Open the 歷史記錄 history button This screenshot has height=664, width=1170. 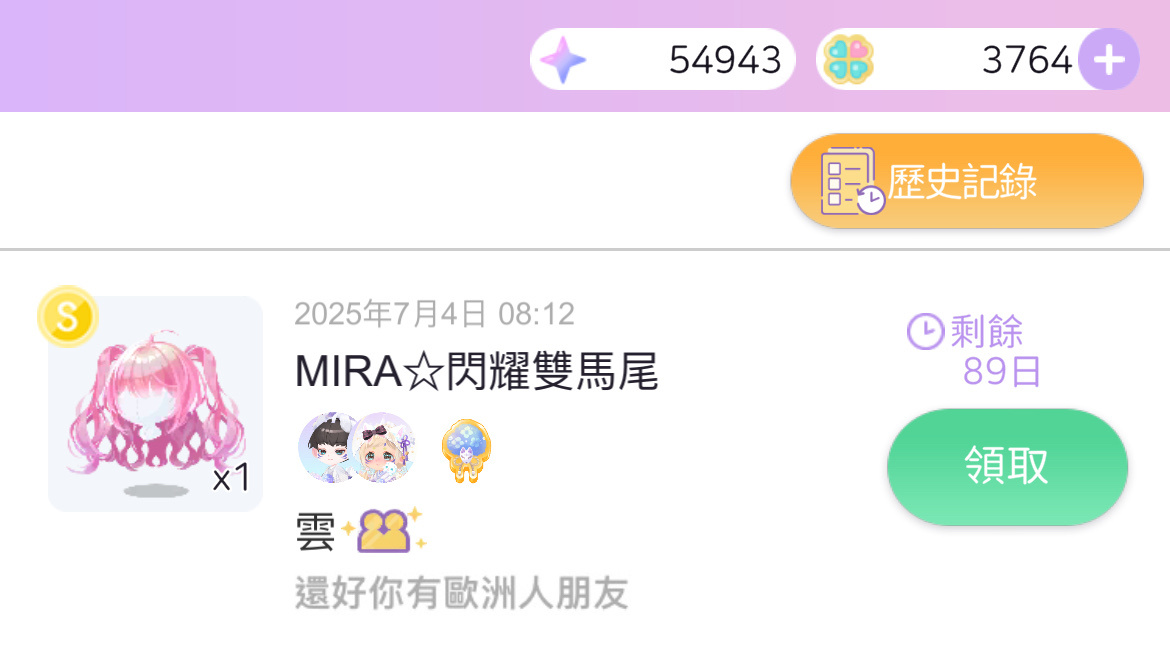(966, 182)
